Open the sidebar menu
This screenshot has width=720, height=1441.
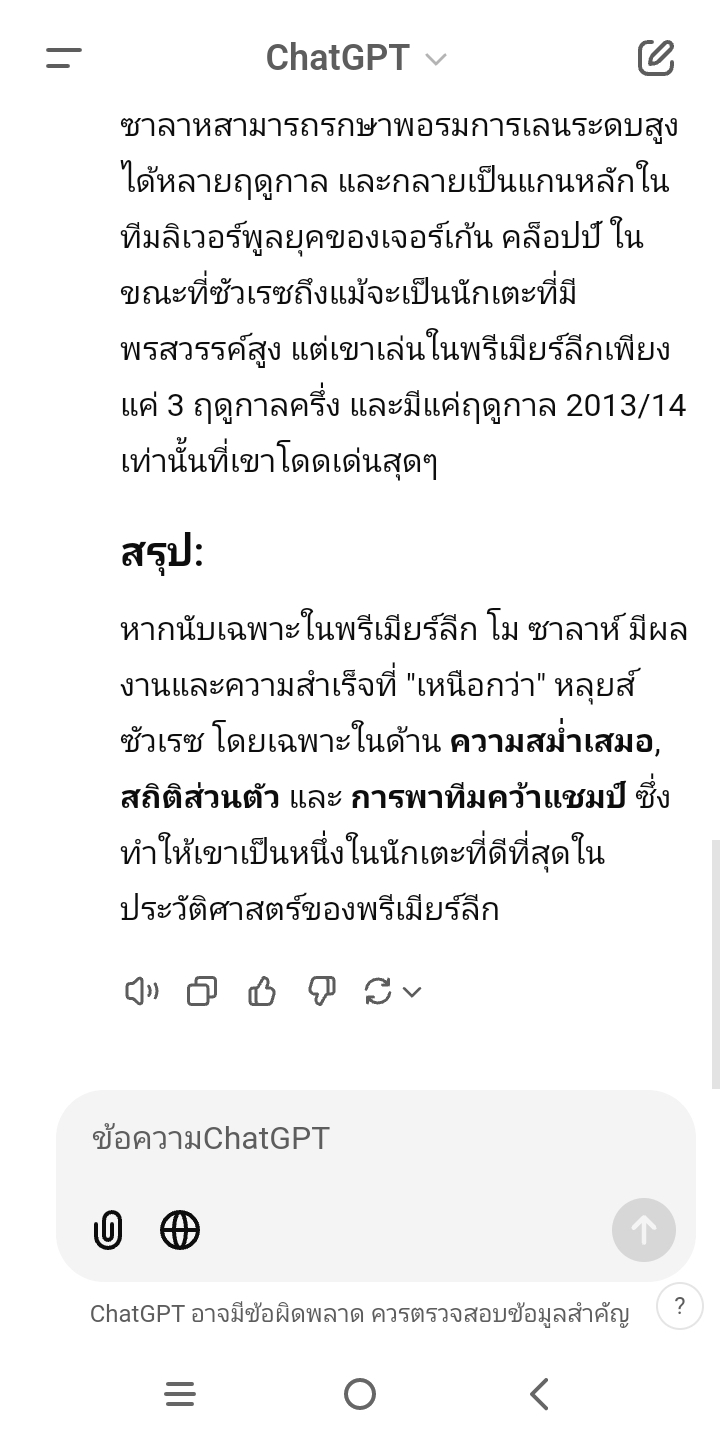pos(64,58)
